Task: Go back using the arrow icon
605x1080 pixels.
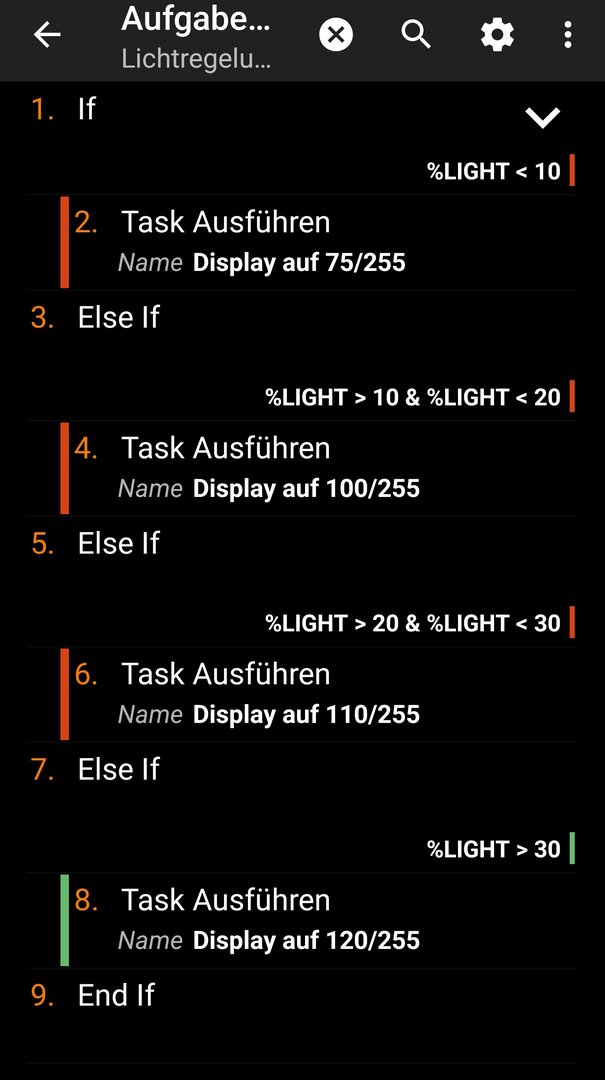Action: [x=47, y=34]
